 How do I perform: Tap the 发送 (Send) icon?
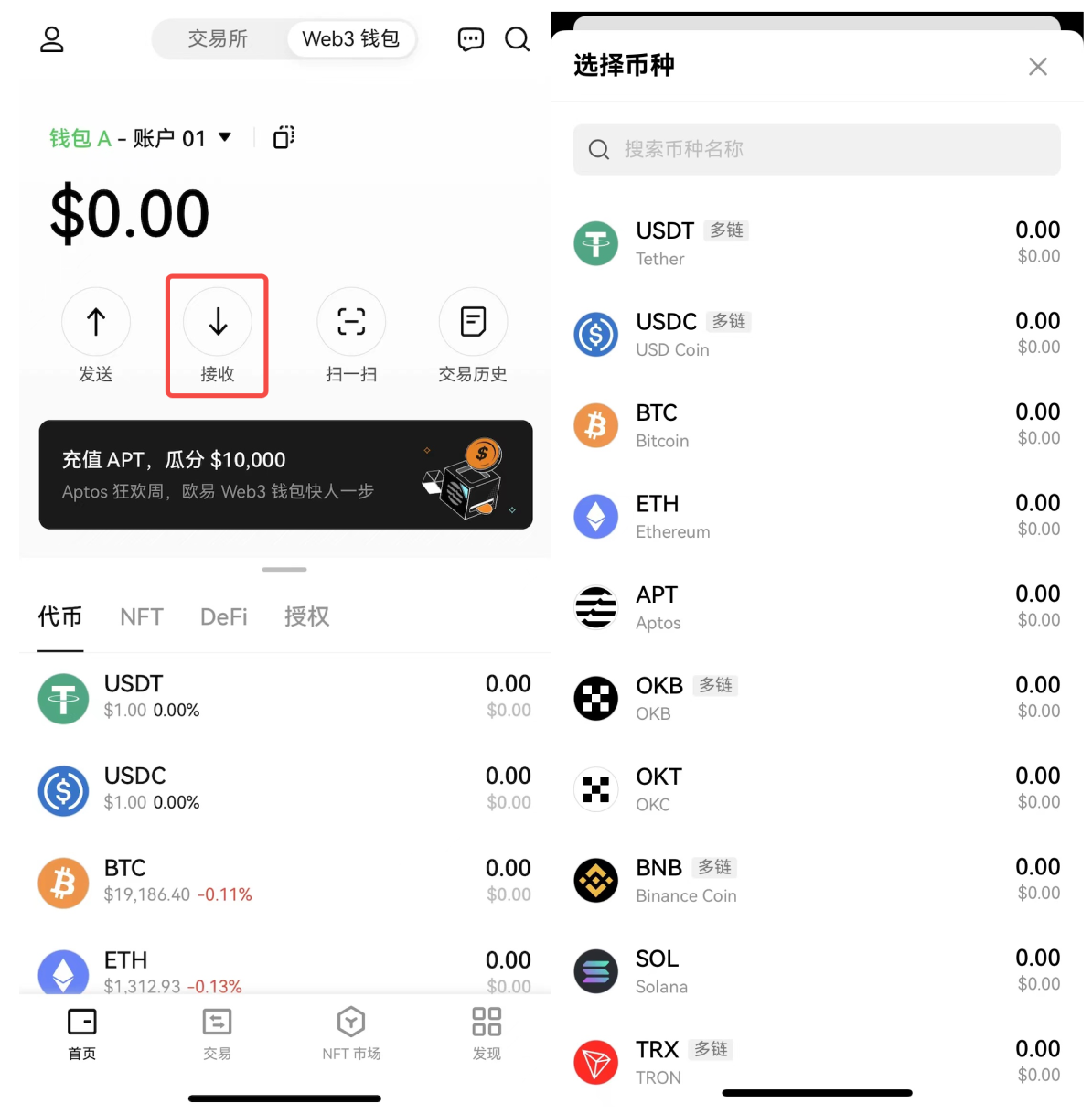point(95,322)
